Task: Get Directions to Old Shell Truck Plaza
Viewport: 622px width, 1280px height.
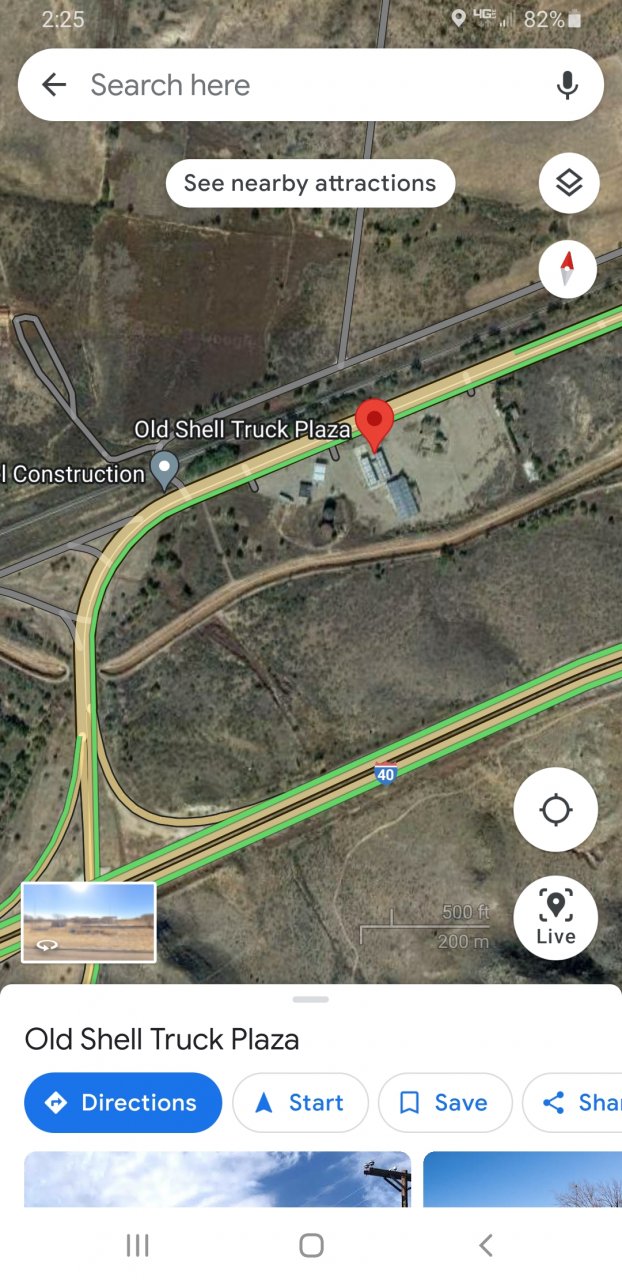Action: coord(123,1103)
